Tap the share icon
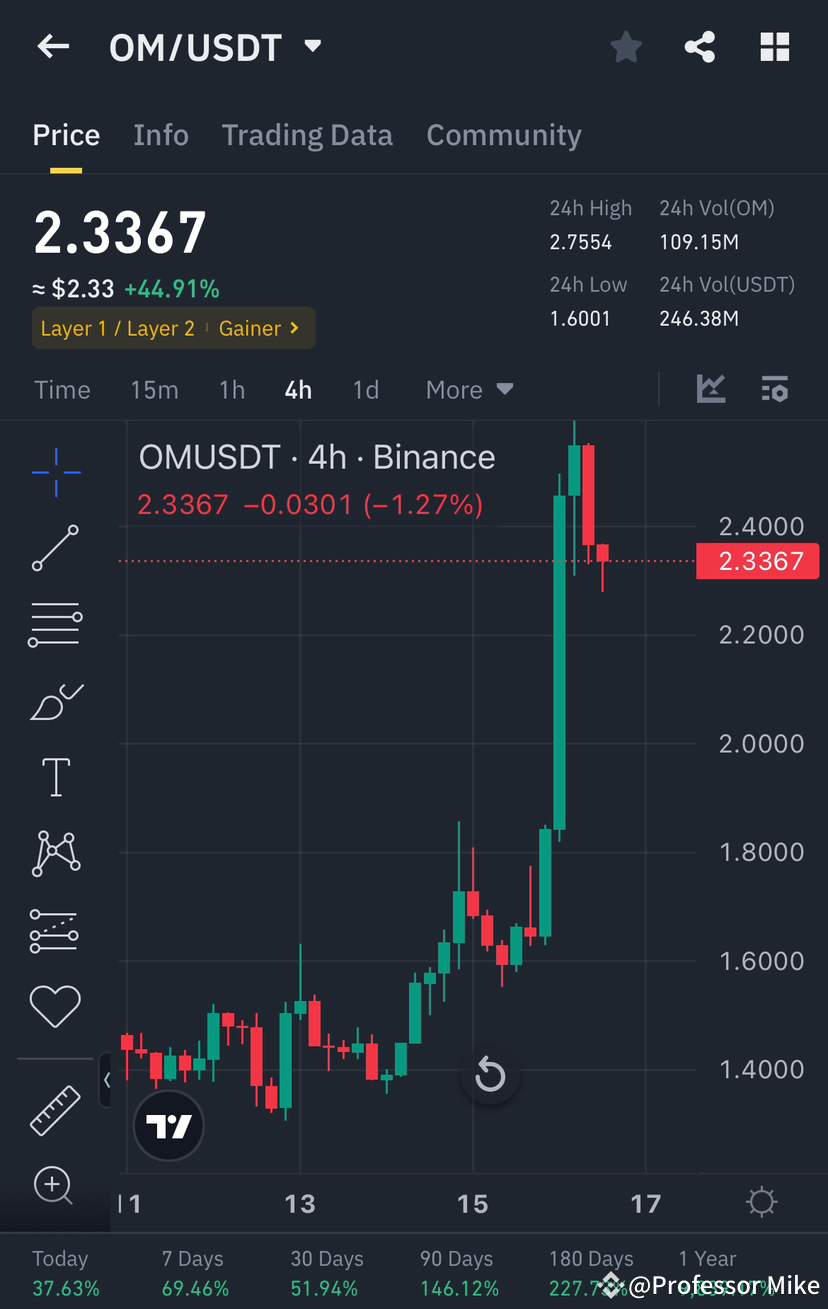The width and height of the screenshot is (828, 1309). 699,46
